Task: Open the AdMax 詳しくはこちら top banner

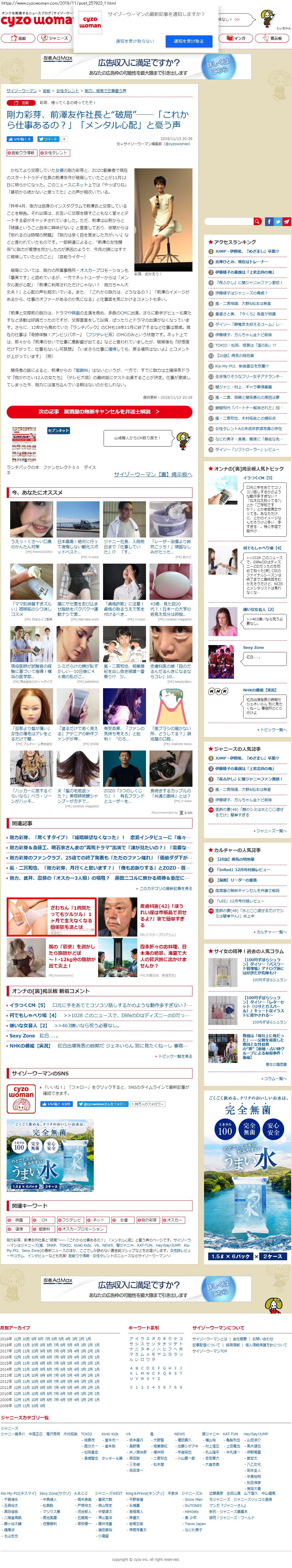Action: click(218, 66)
